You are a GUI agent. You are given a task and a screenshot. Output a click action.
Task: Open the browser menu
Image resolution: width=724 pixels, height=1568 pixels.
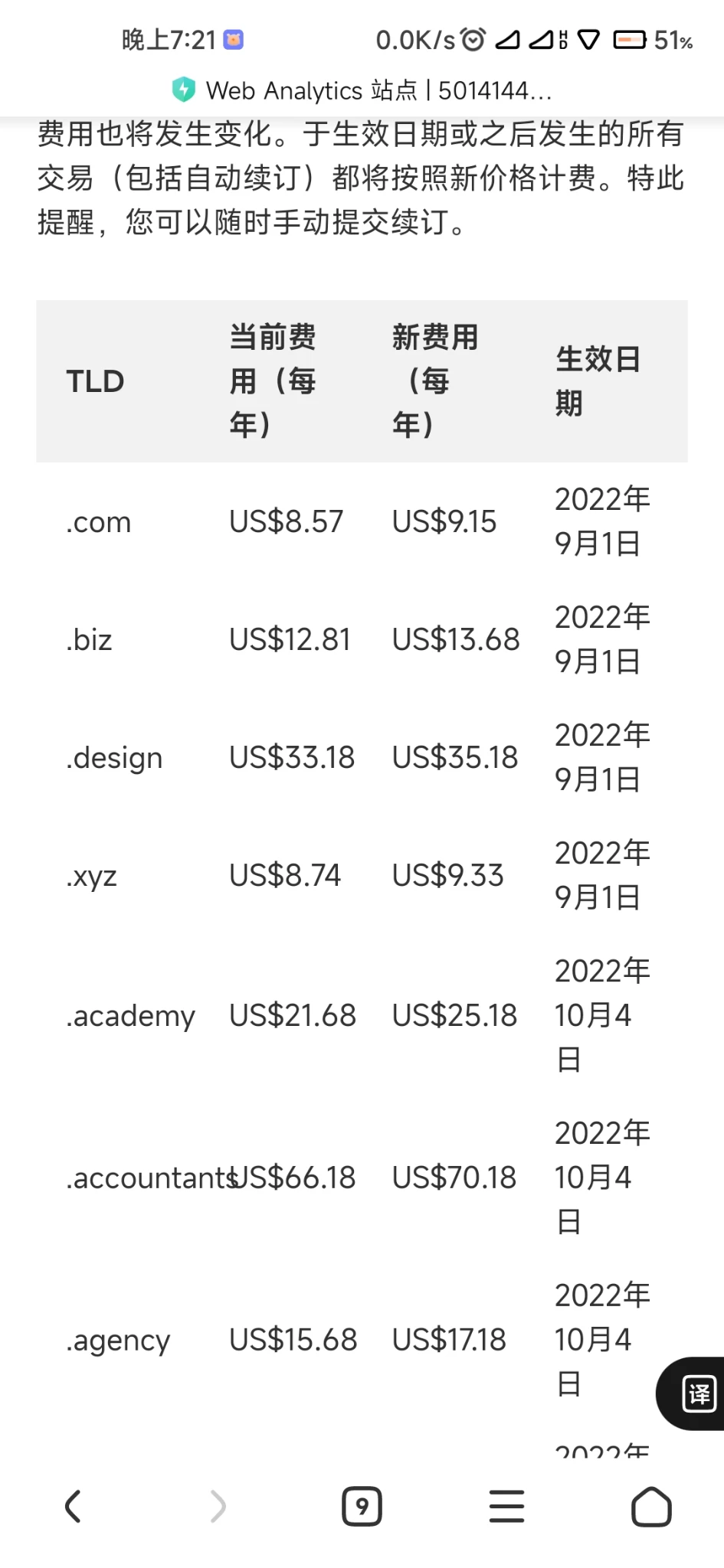point(506,1507)
